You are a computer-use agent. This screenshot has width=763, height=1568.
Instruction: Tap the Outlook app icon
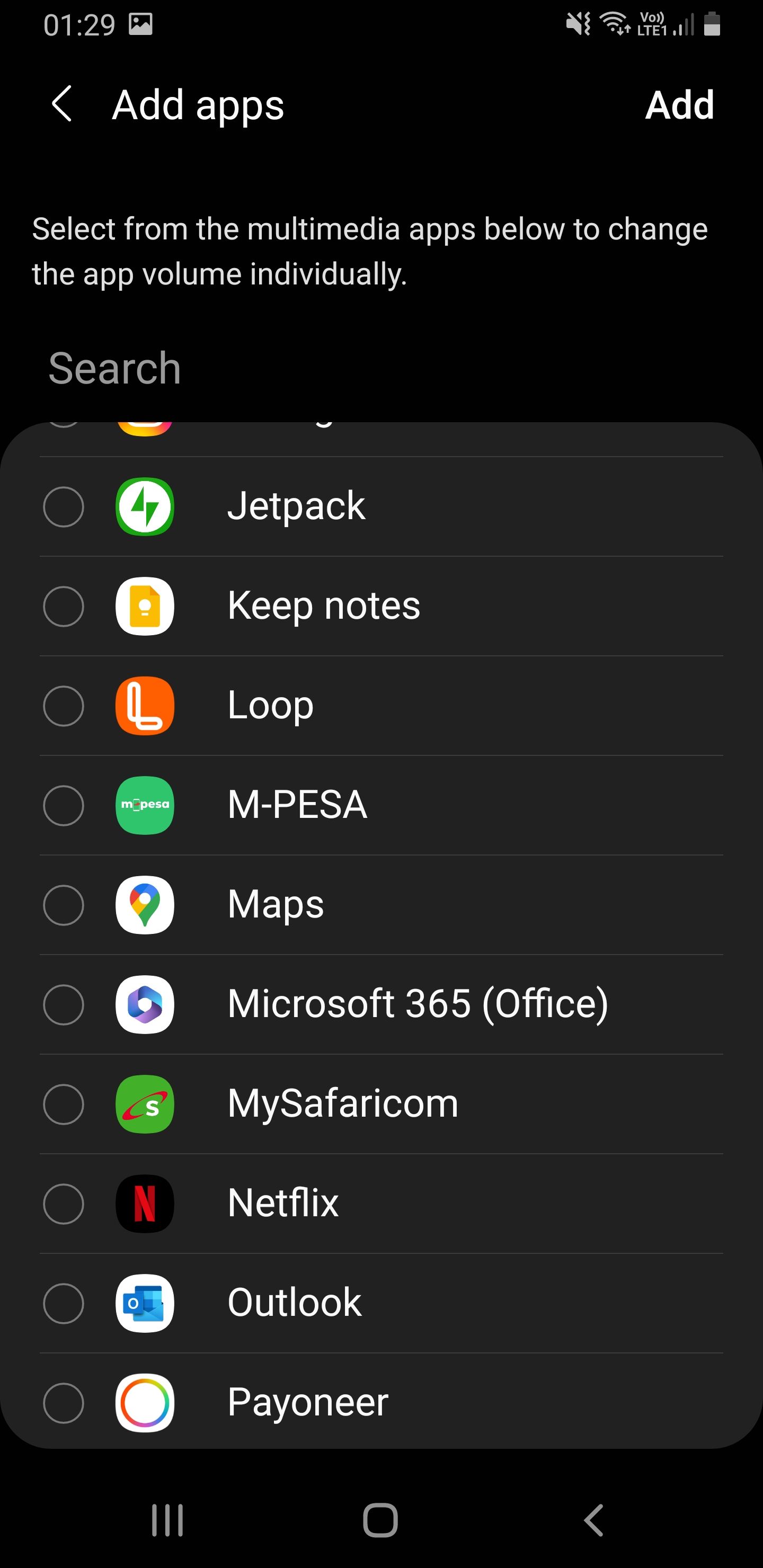pos(144,1304)
